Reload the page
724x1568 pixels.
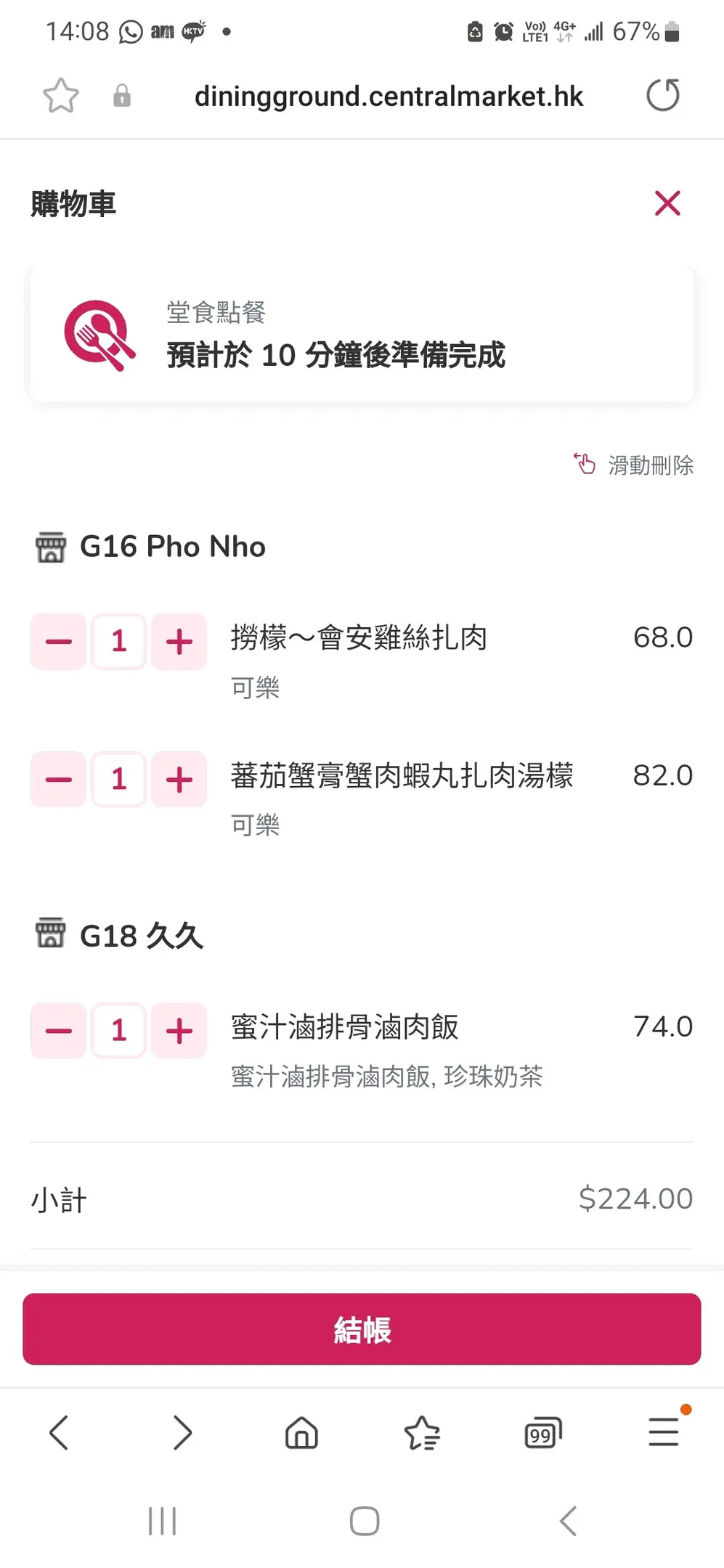(663, 96)
